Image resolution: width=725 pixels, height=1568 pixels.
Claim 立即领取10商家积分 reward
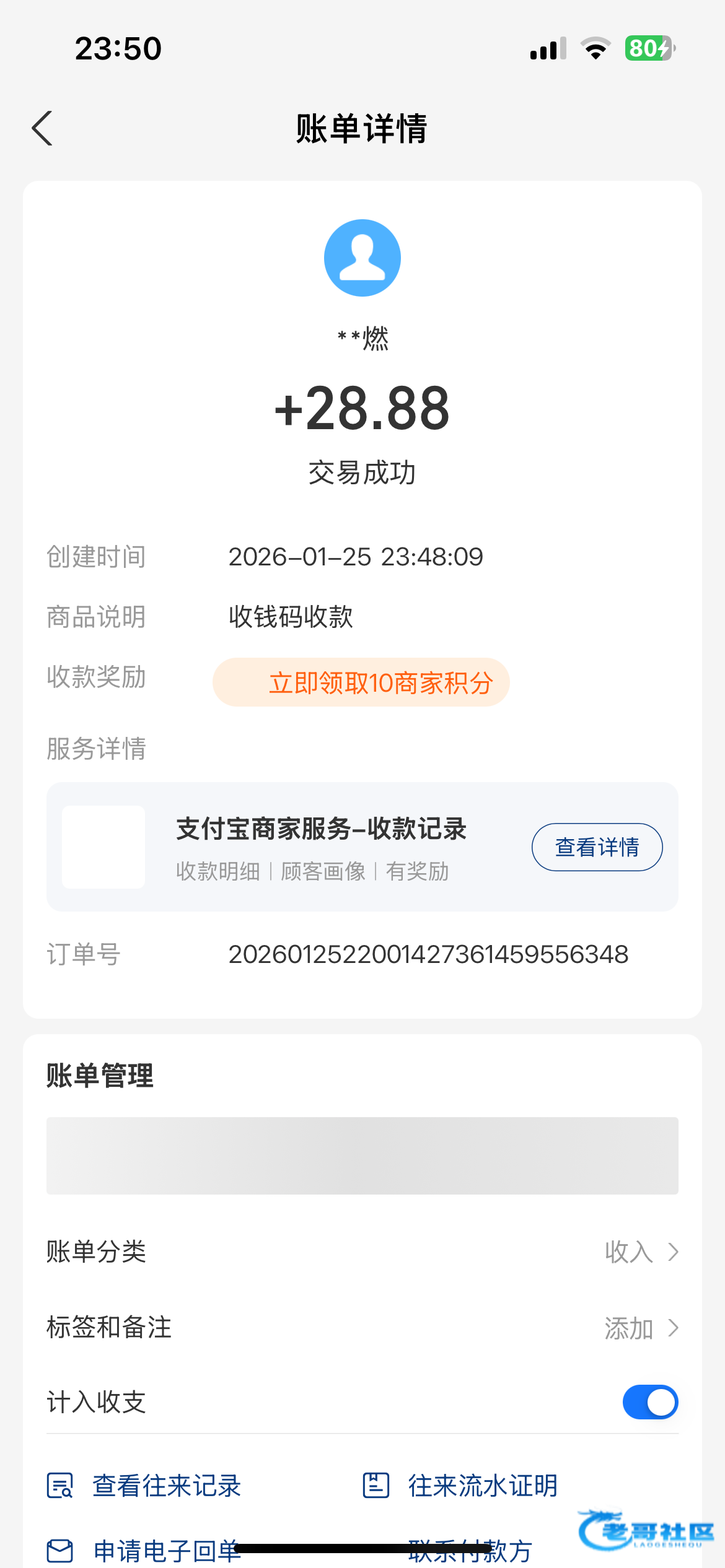pyautogui.click(x=361, y=682)
